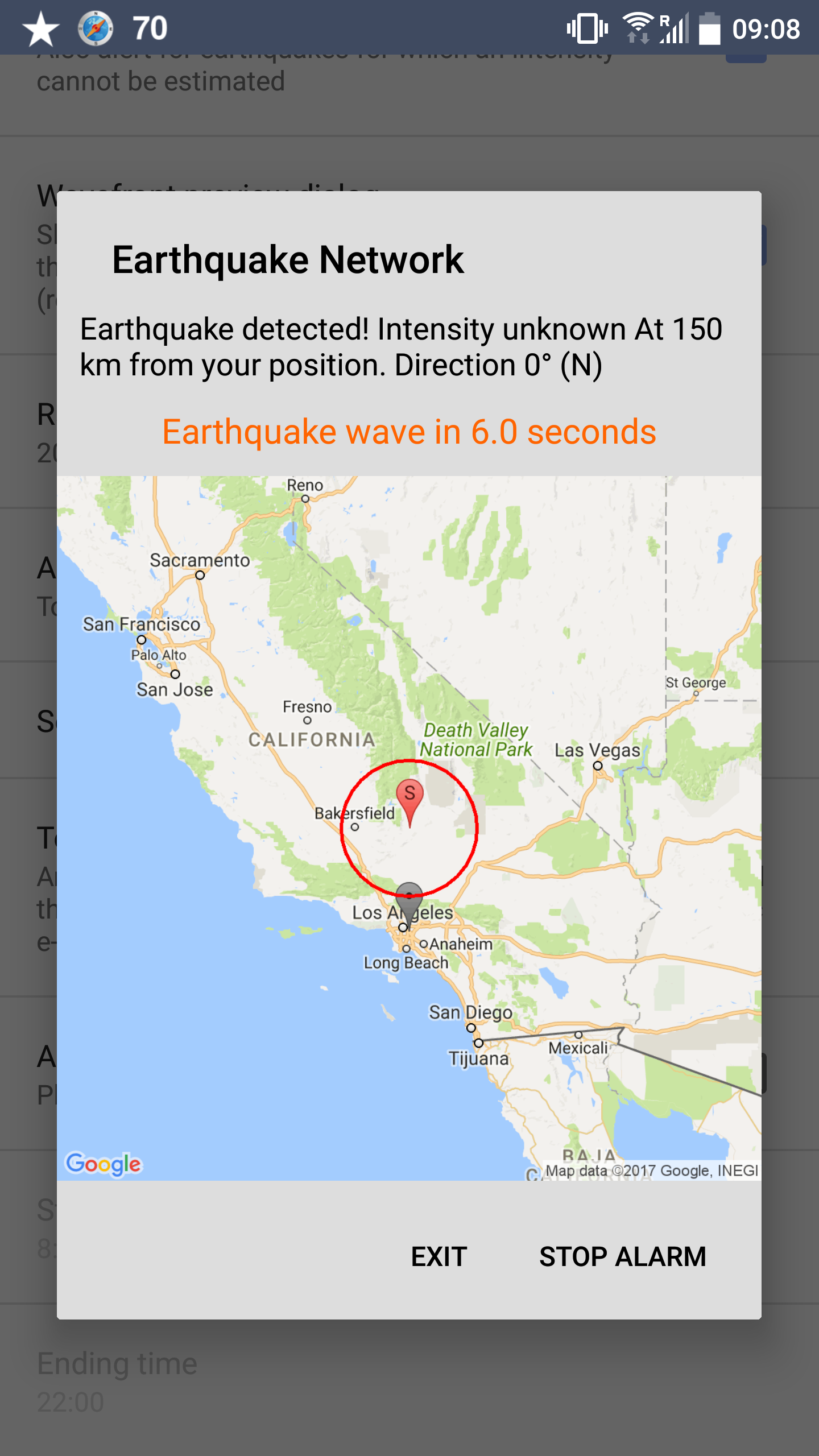
Task: Tap the EXIT button in the dialog
Action: click(x=439, y=1256)
